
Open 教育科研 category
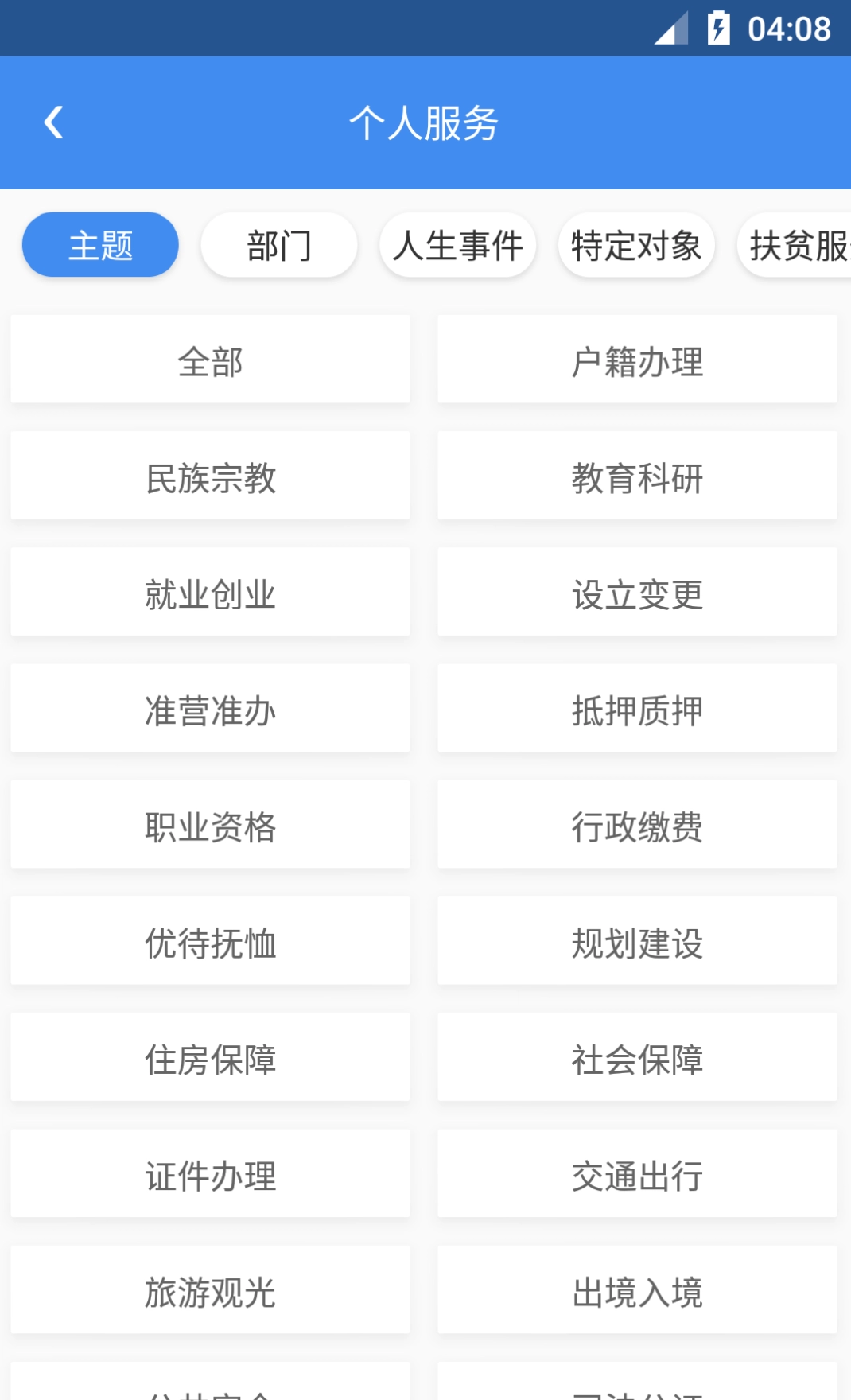(636, 476)
